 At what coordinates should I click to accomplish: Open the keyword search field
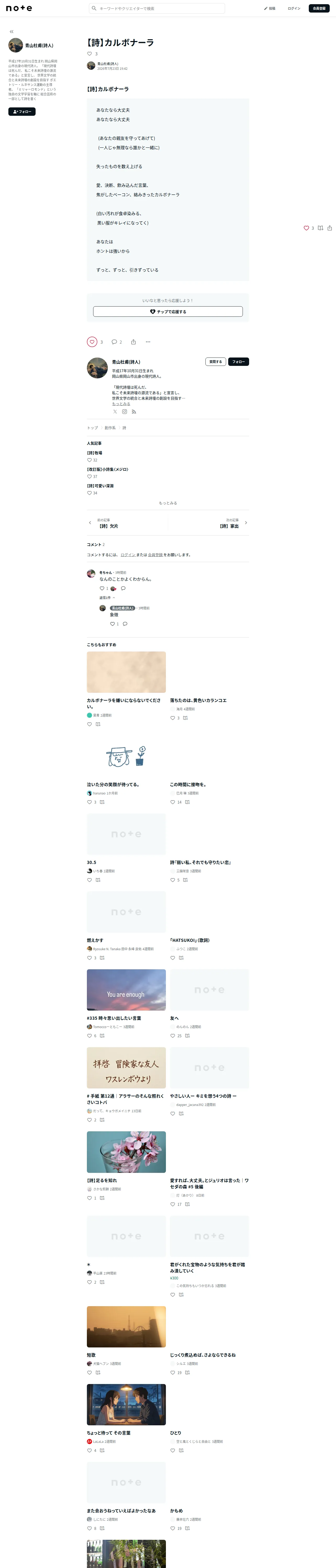pos(157,9)
